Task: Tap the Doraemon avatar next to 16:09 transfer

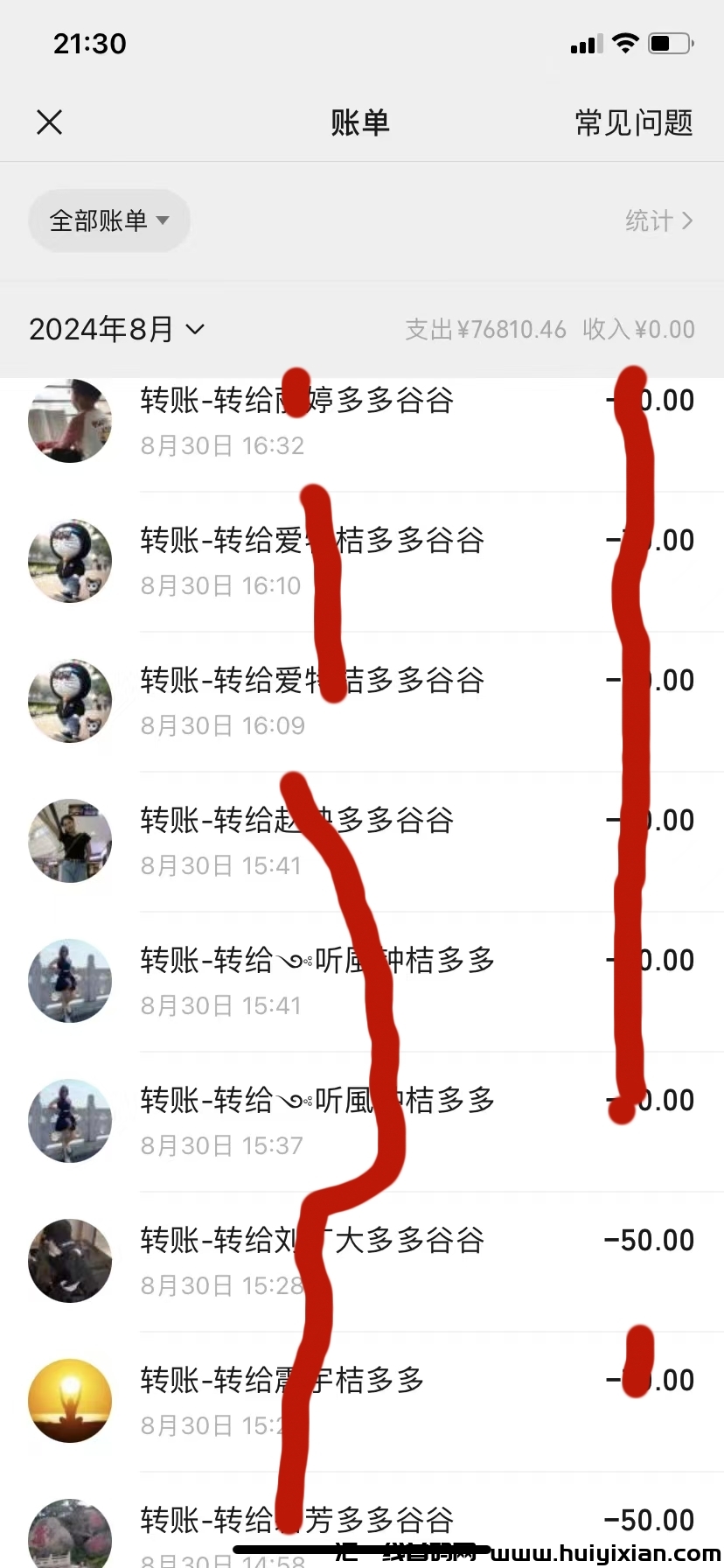Action: (x=70, y=701)
